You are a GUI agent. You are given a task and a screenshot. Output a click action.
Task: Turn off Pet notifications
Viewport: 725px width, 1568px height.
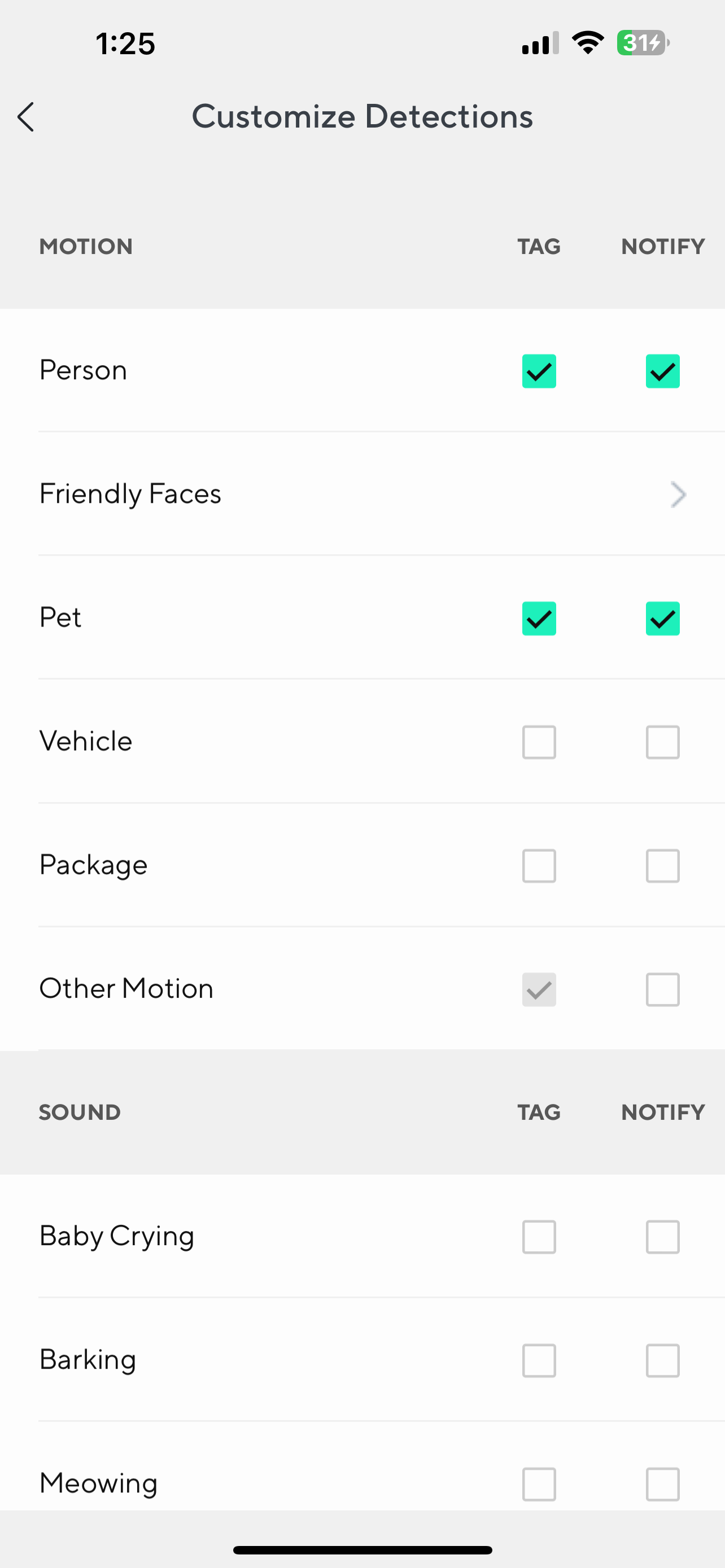click(x=662, y=619)
